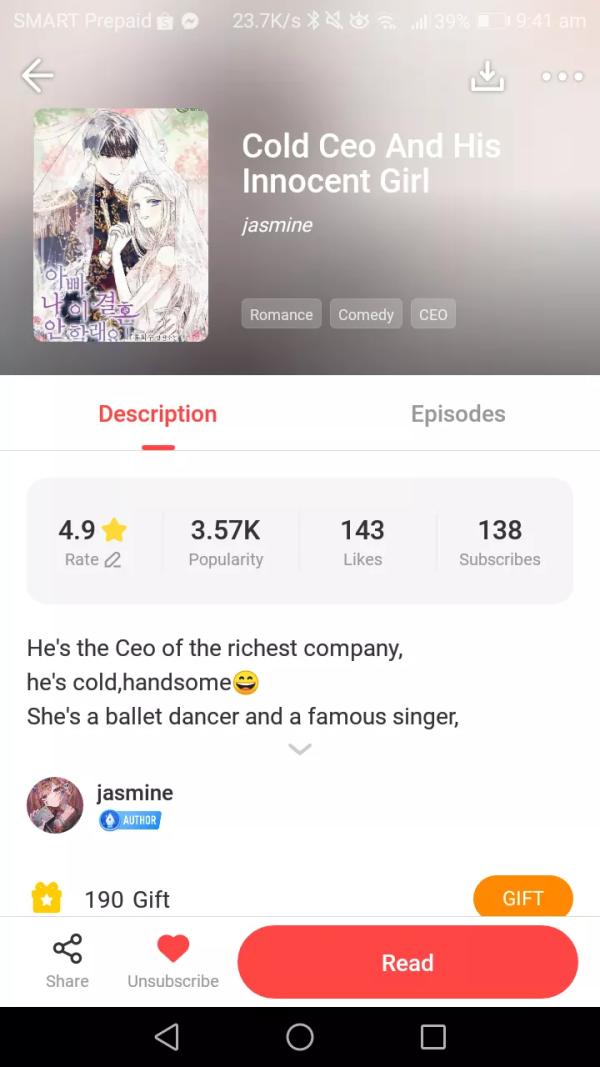This screenshot has height=1067, width=600.
Task: Start reading with the Read button
Action: (x=407, y=962)
